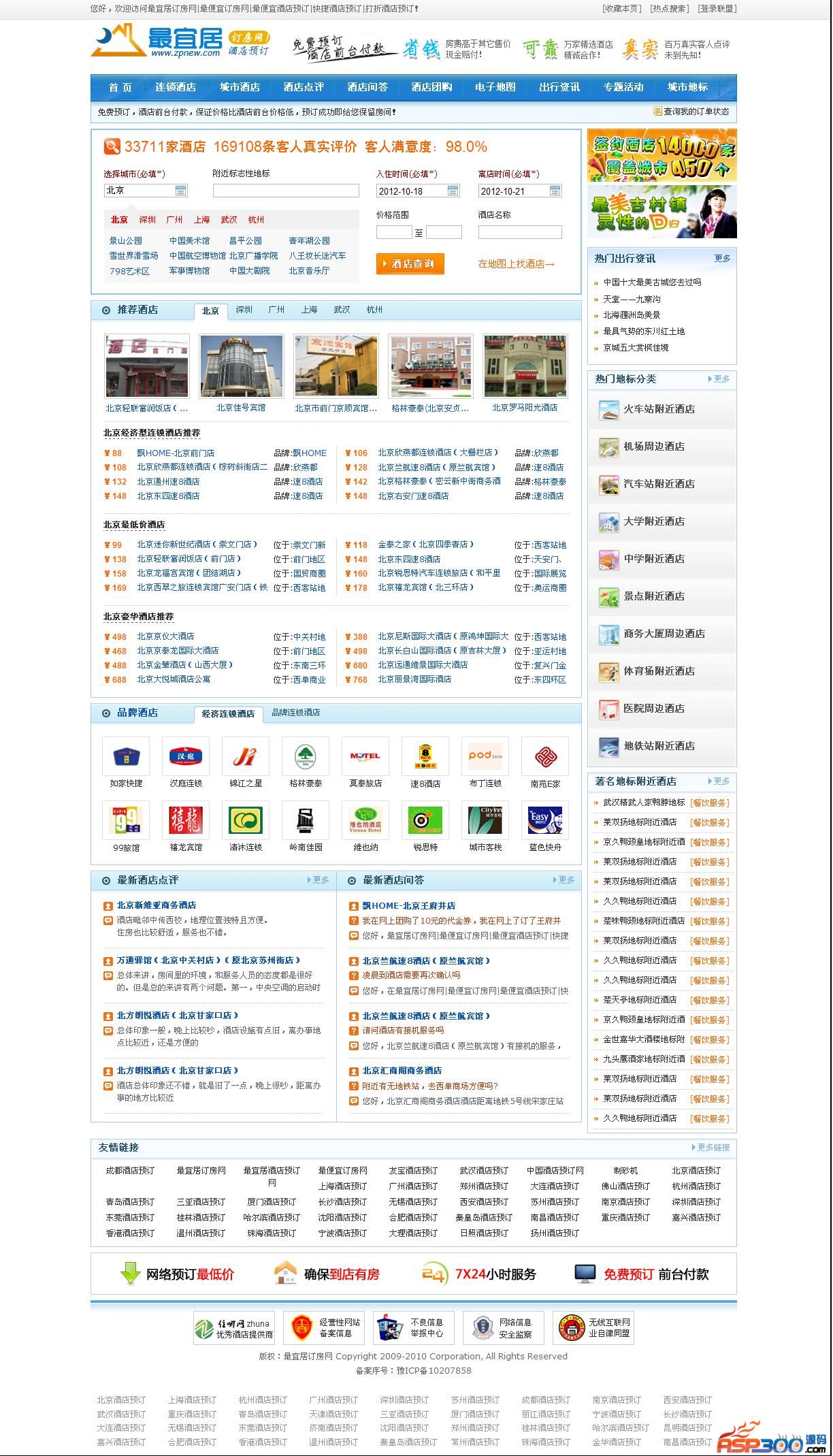The height and width of the screenshot is (1456, 833).
Task: Tap the 酒店名称 input field
Action: [x=520, y=233]
